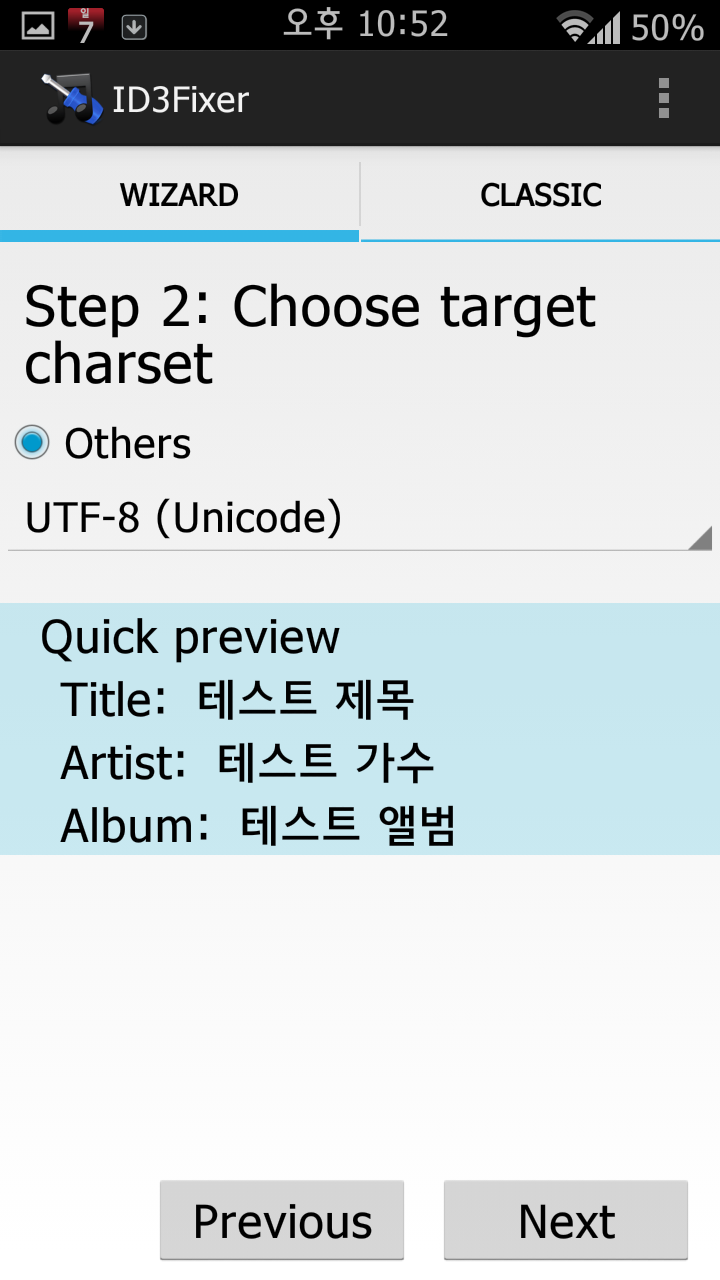
Task: Switch to the Classic tab
Action: point(540,195)
